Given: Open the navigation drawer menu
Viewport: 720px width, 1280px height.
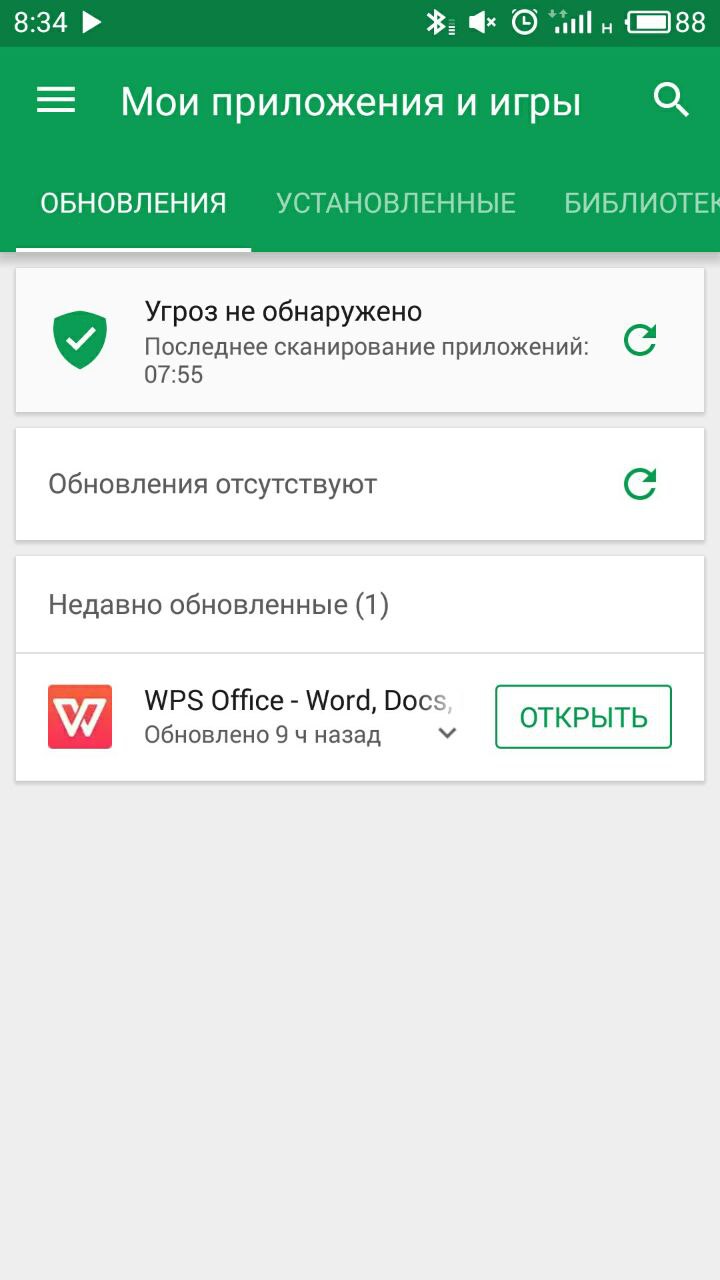Looking at the screenshot, I should 56,100.
